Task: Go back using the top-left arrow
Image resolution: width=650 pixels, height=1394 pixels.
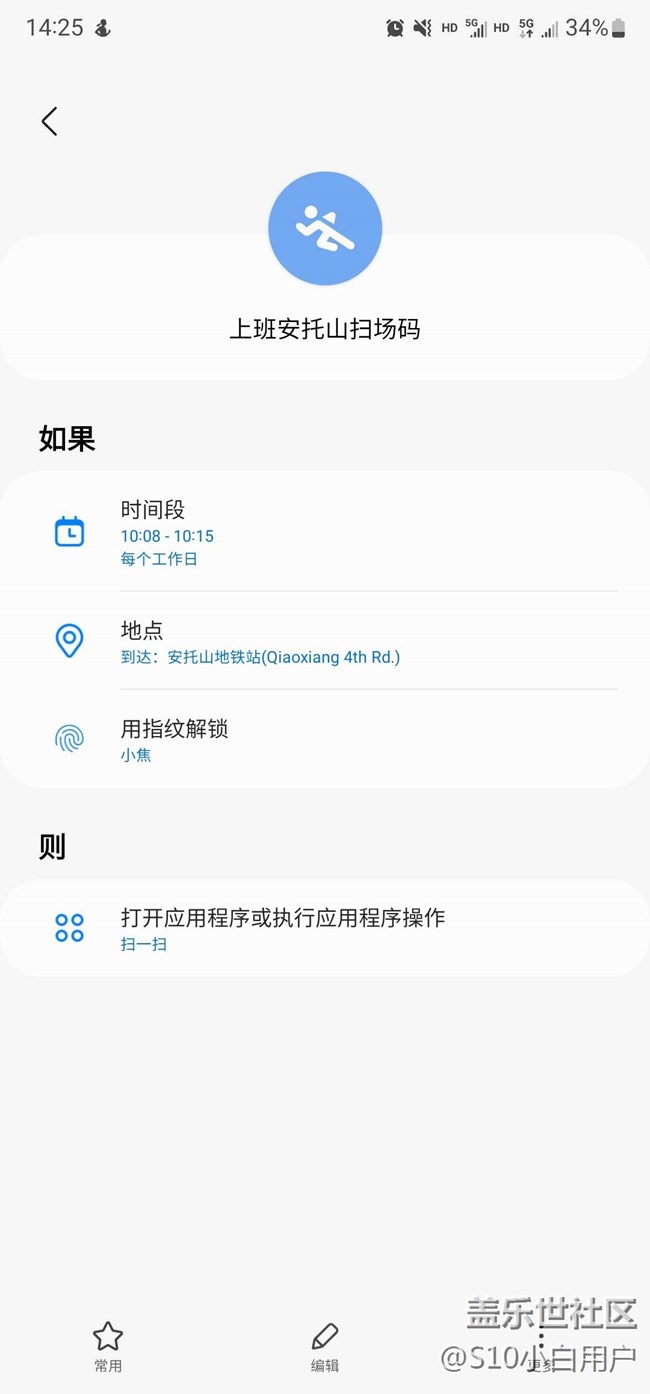Action: click(x=49, y=121)
